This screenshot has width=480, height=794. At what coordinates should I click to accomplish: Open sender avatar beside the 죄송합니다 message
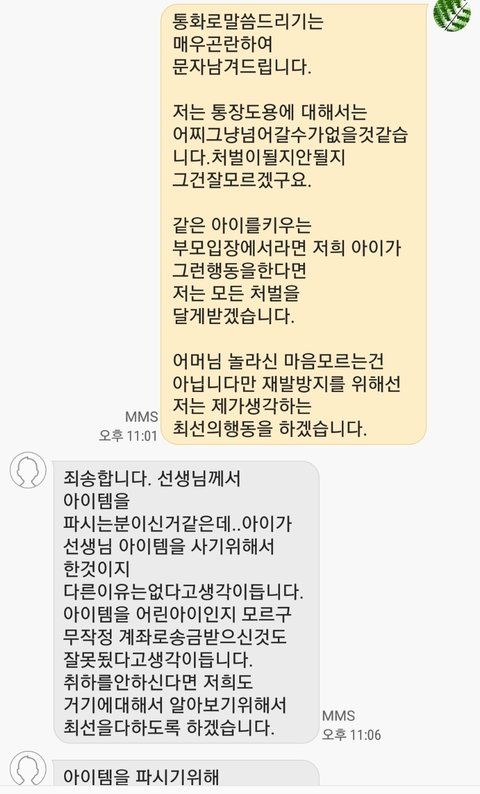pyautogui.click(x=28, y=470)
